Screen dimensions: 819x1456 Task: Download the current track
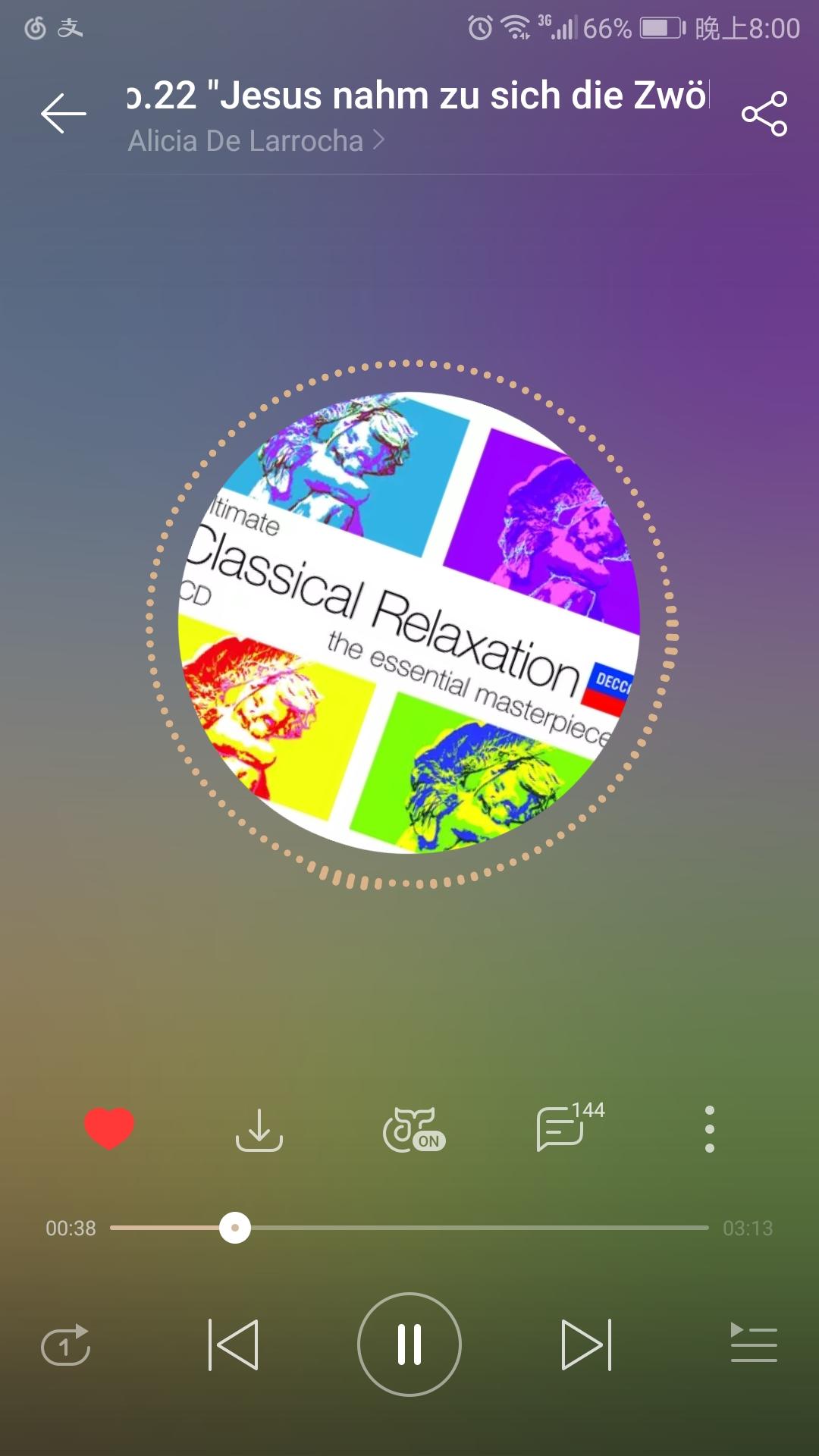259,1130
